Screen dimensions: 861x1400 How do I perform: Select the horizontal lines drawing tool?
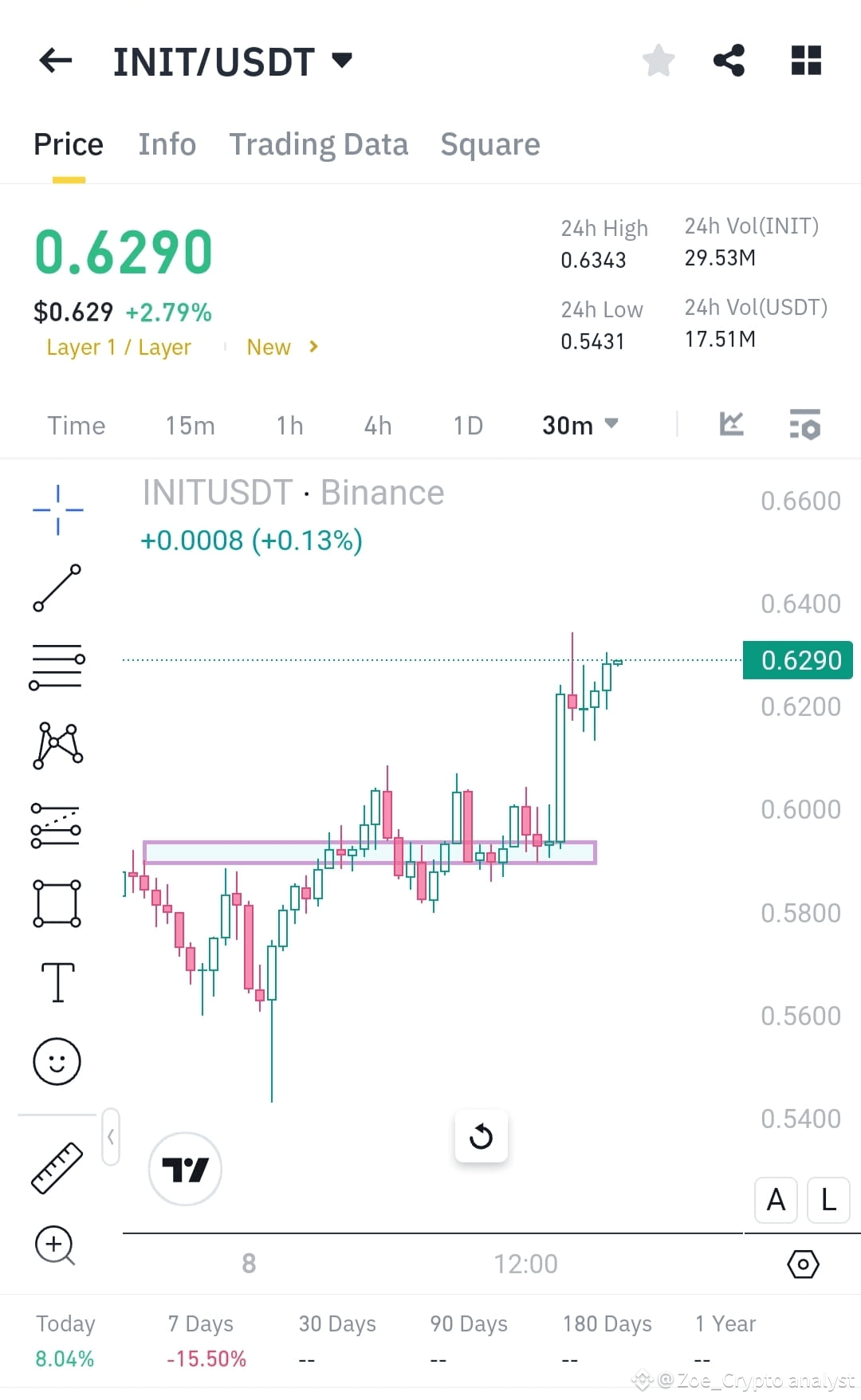pos(56,664)
